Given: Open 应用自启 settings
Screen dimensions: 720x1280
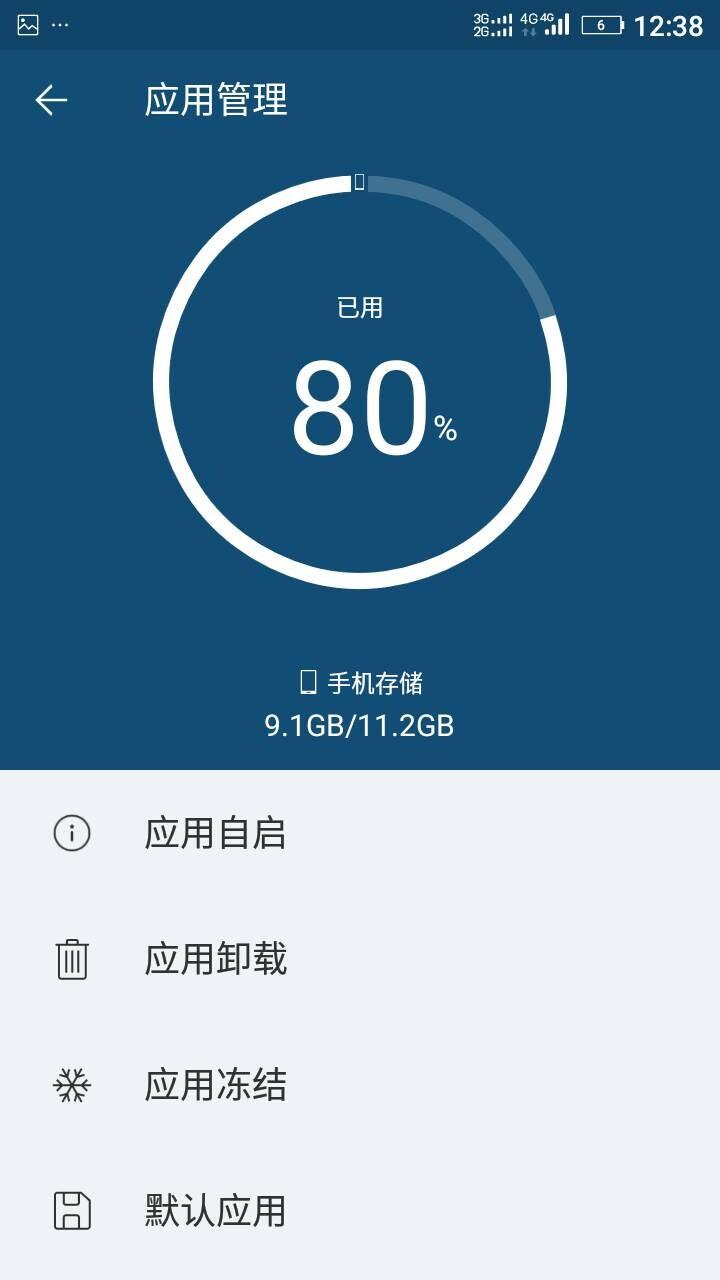Looking at the screenshot, I should 216,833.
